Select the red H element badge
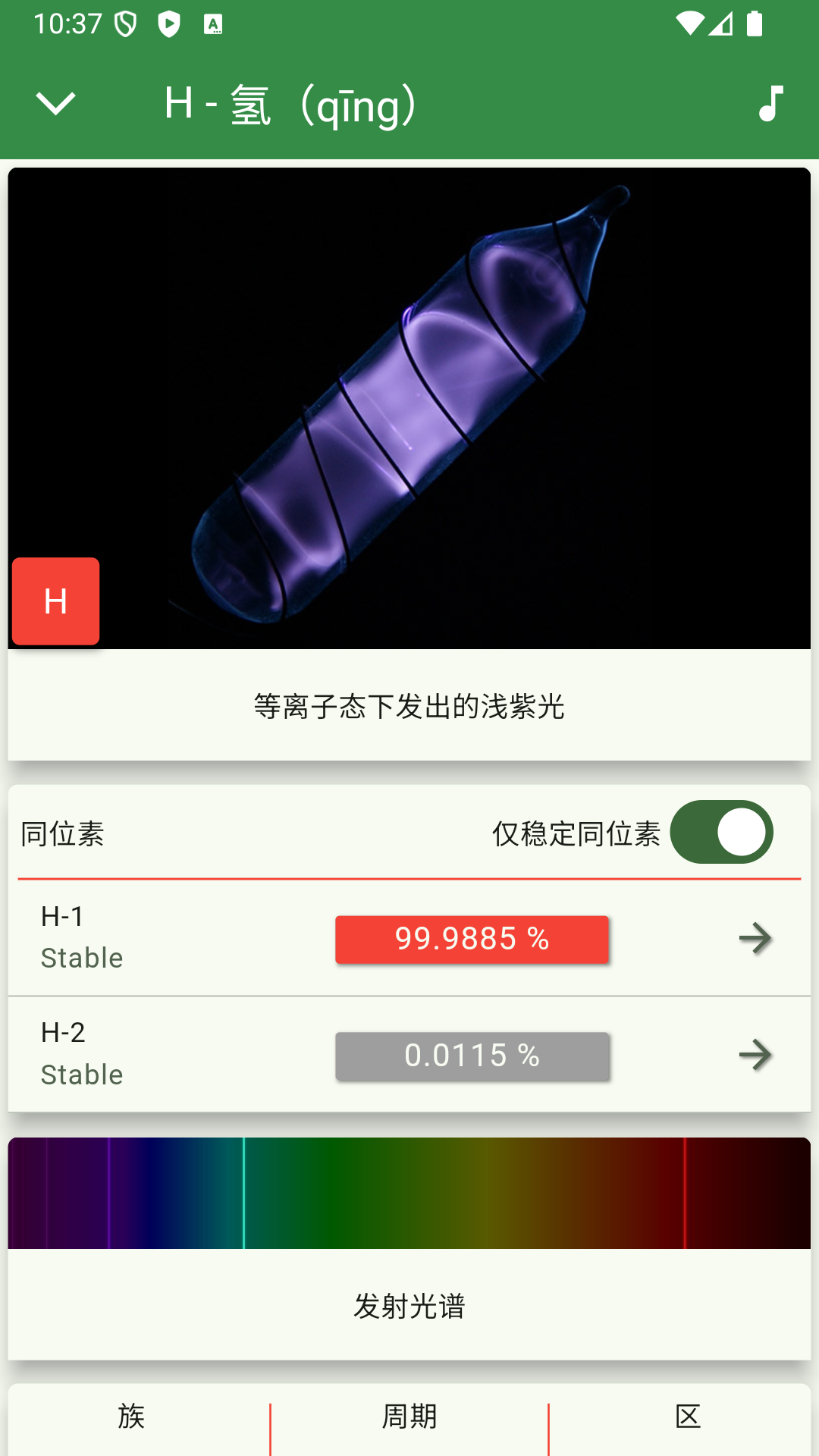Image resolution: width=819 pixels, height=1456 pixels. pyautogui.click(x=55, y=601)
